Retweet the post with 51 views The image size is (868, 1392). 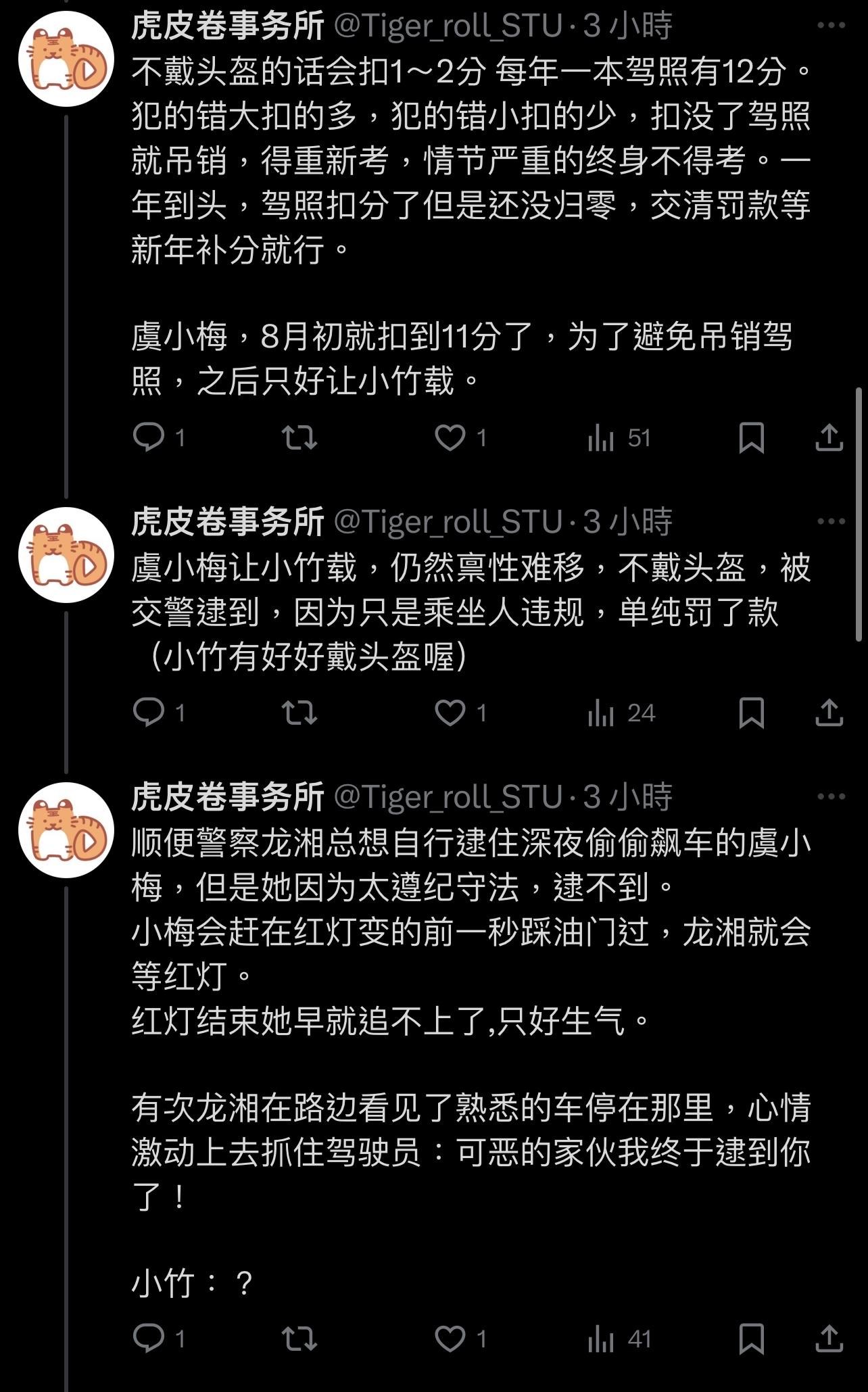299,437
